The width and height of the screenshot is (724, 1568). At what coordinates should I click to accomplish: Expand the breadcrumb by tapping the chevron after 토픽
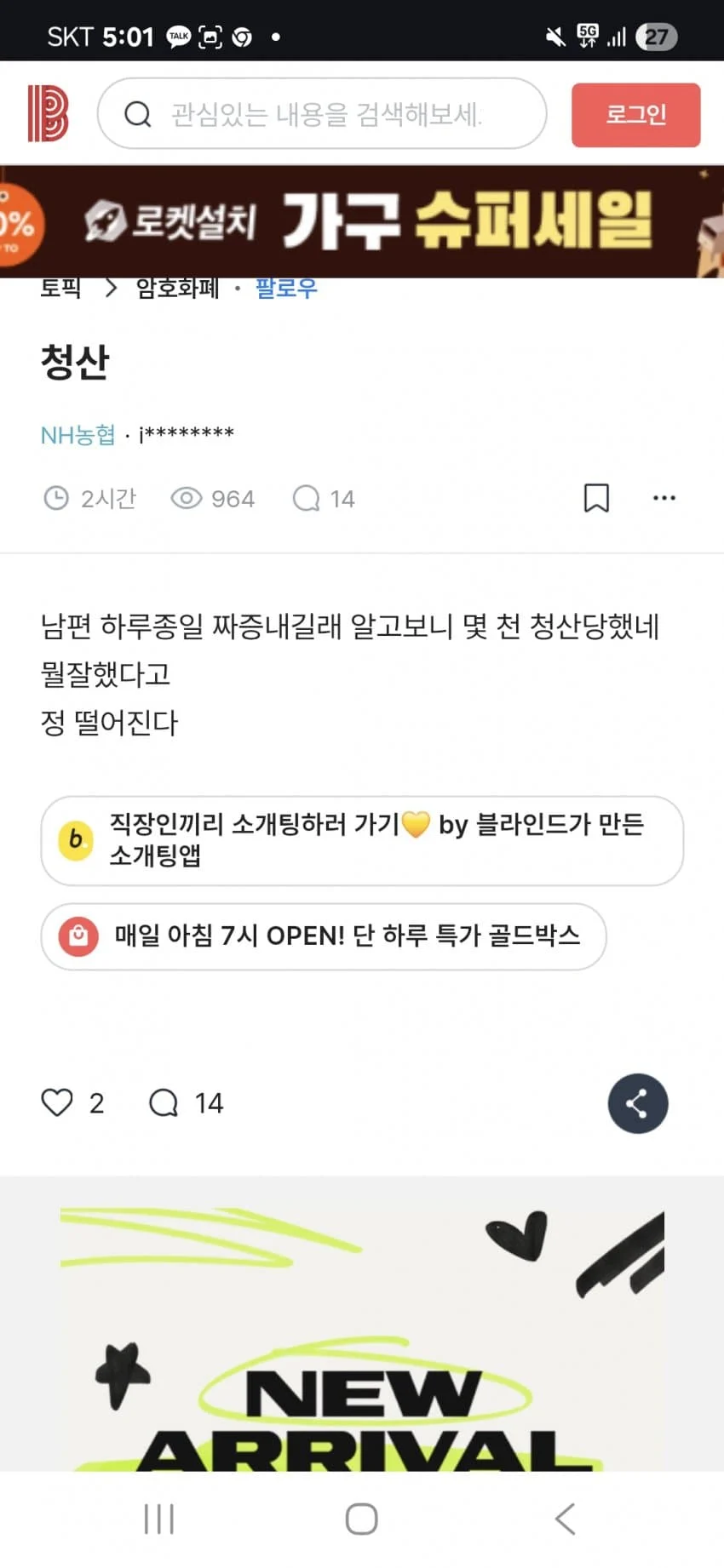coord(110,289)
